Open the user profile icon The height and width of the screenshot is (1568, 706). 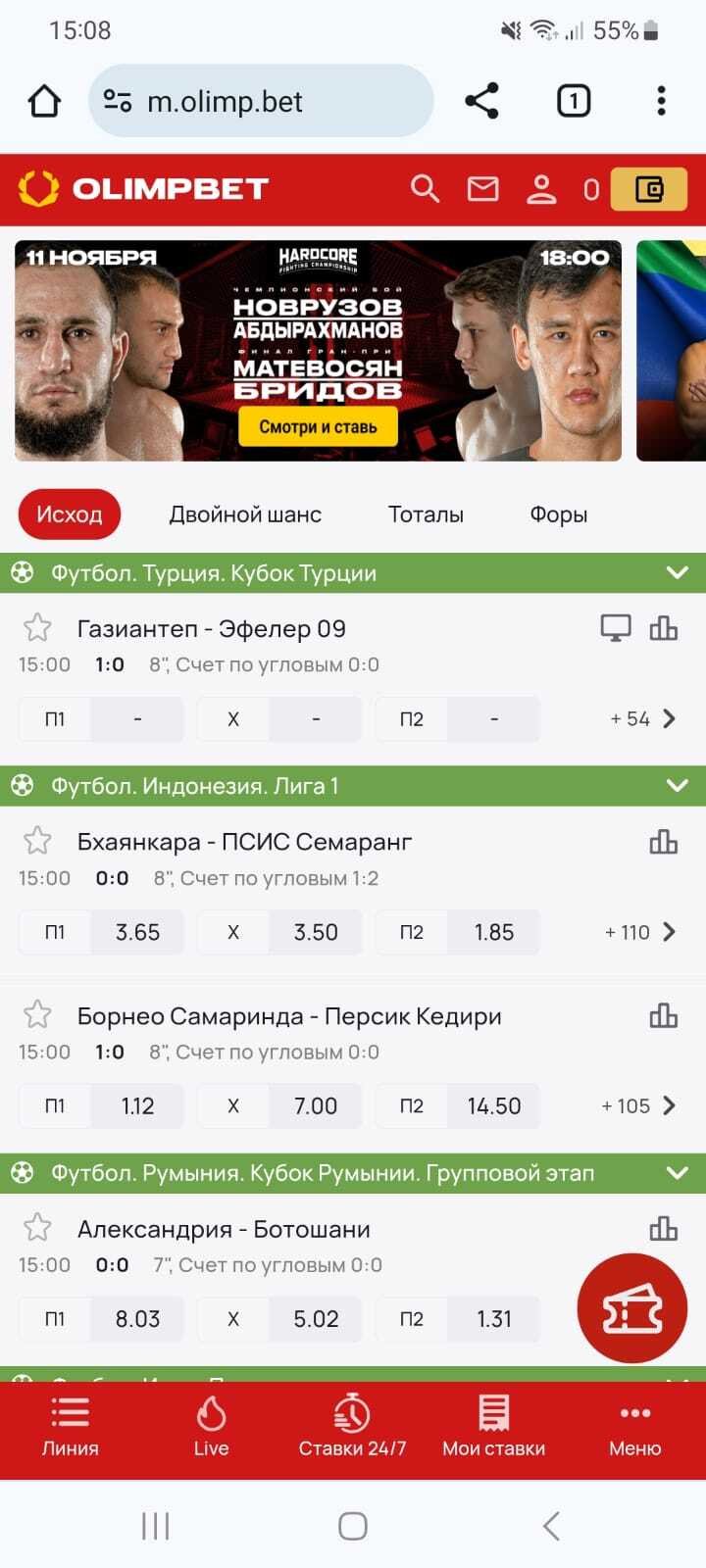(x=541, y=188)
